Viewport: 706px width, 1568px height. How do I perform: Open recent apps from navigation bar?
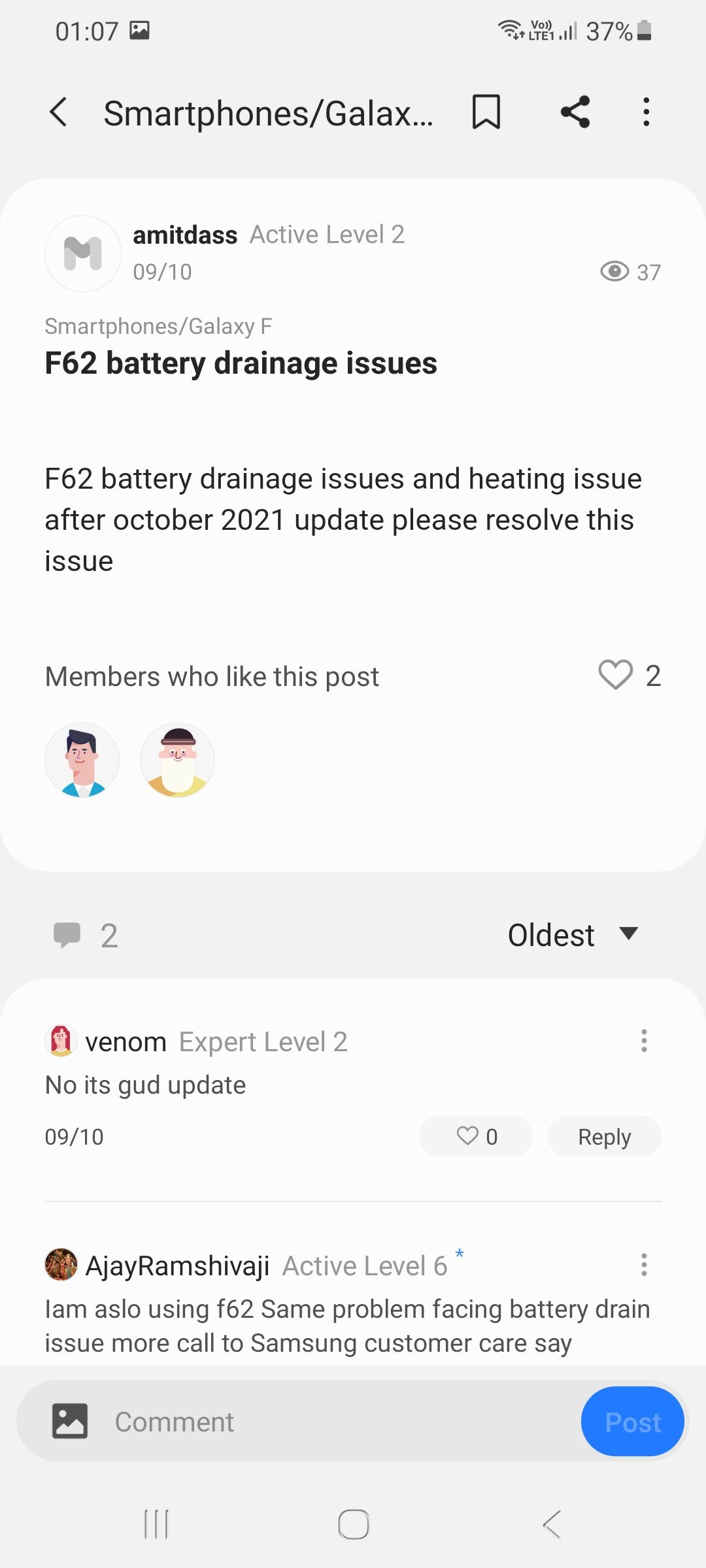pyautogui.click(x=156, y=1524)
